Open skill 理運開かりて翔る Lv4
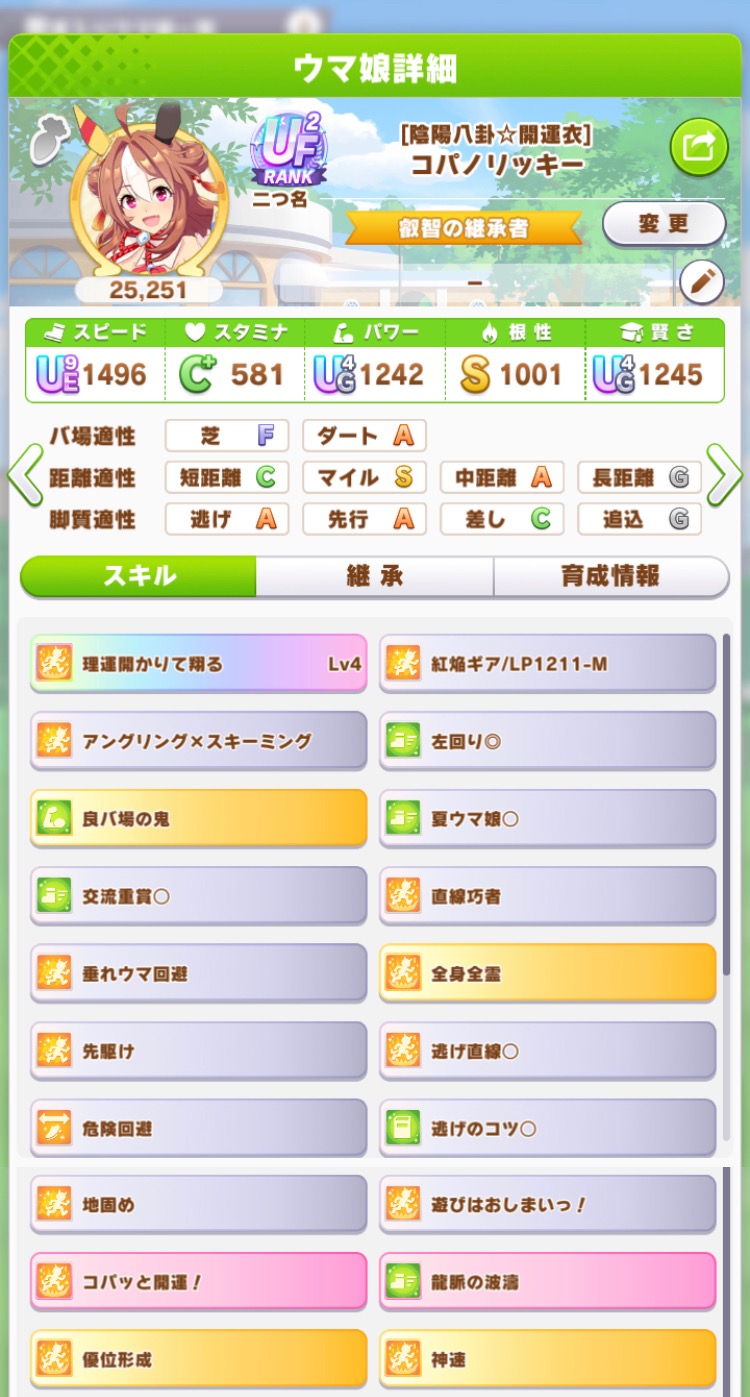The width and height of the screenshot is (750, 1397). tap(198, 663)
